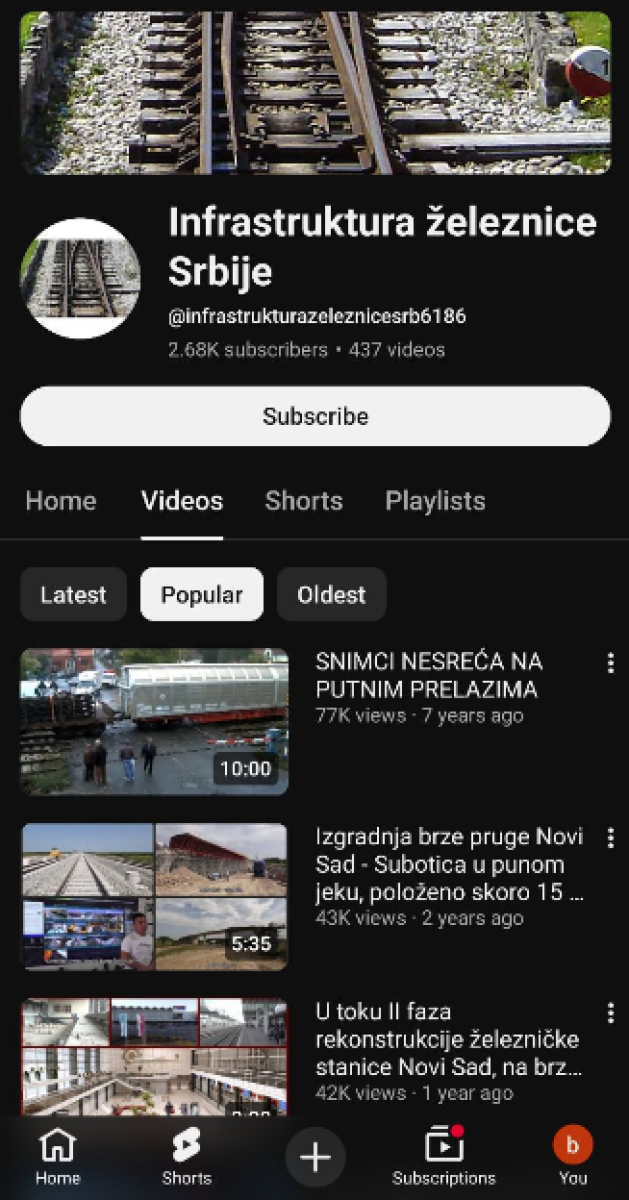Subscribe to Infrastruktura železnice Srbije channel
This screenshot has height=1200, width=629.
[x=315, y=416]
